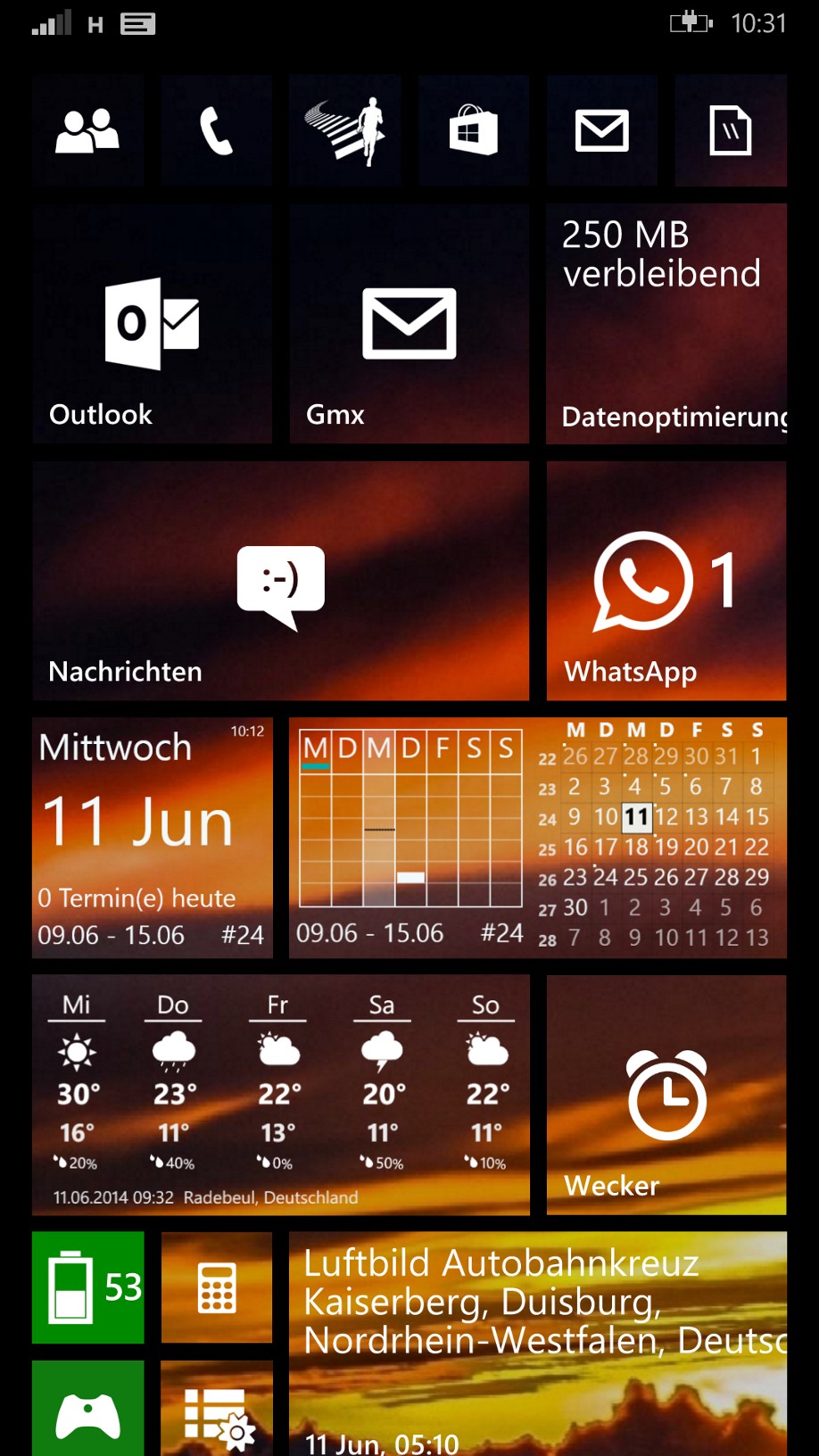
Task: Open the Datenoptimierung tile
Action: [x=666, y=324]
